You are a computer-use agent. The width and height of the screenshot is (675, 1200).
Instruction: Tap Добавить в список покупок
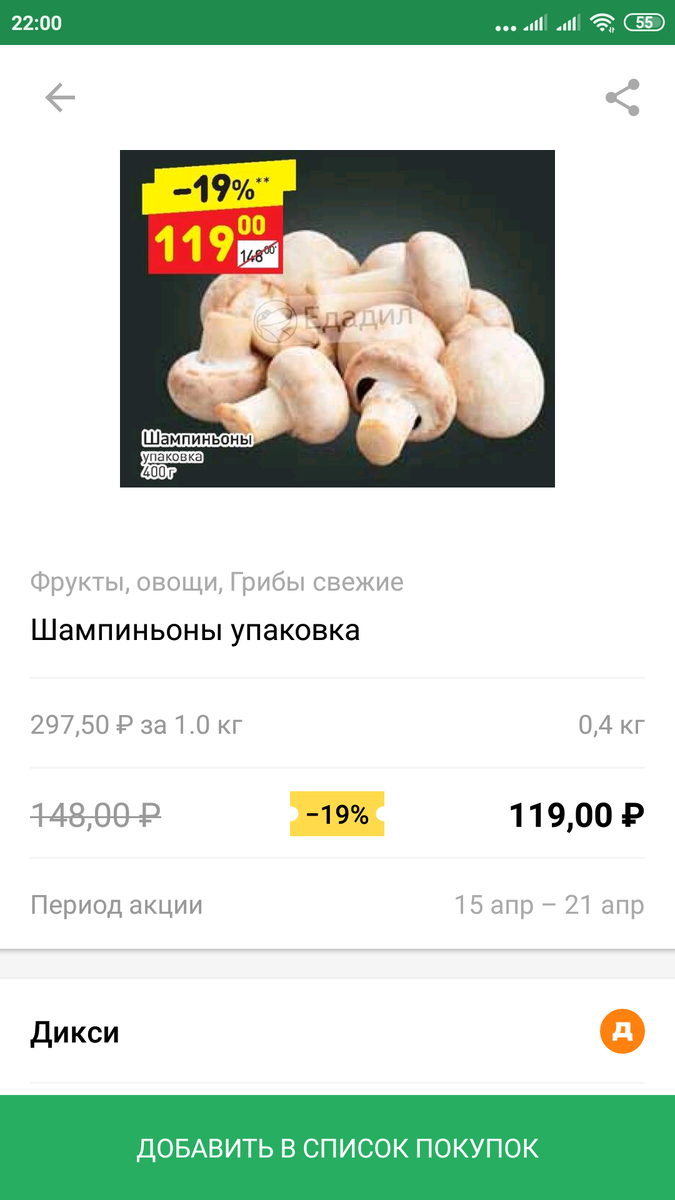point(337,1148)
